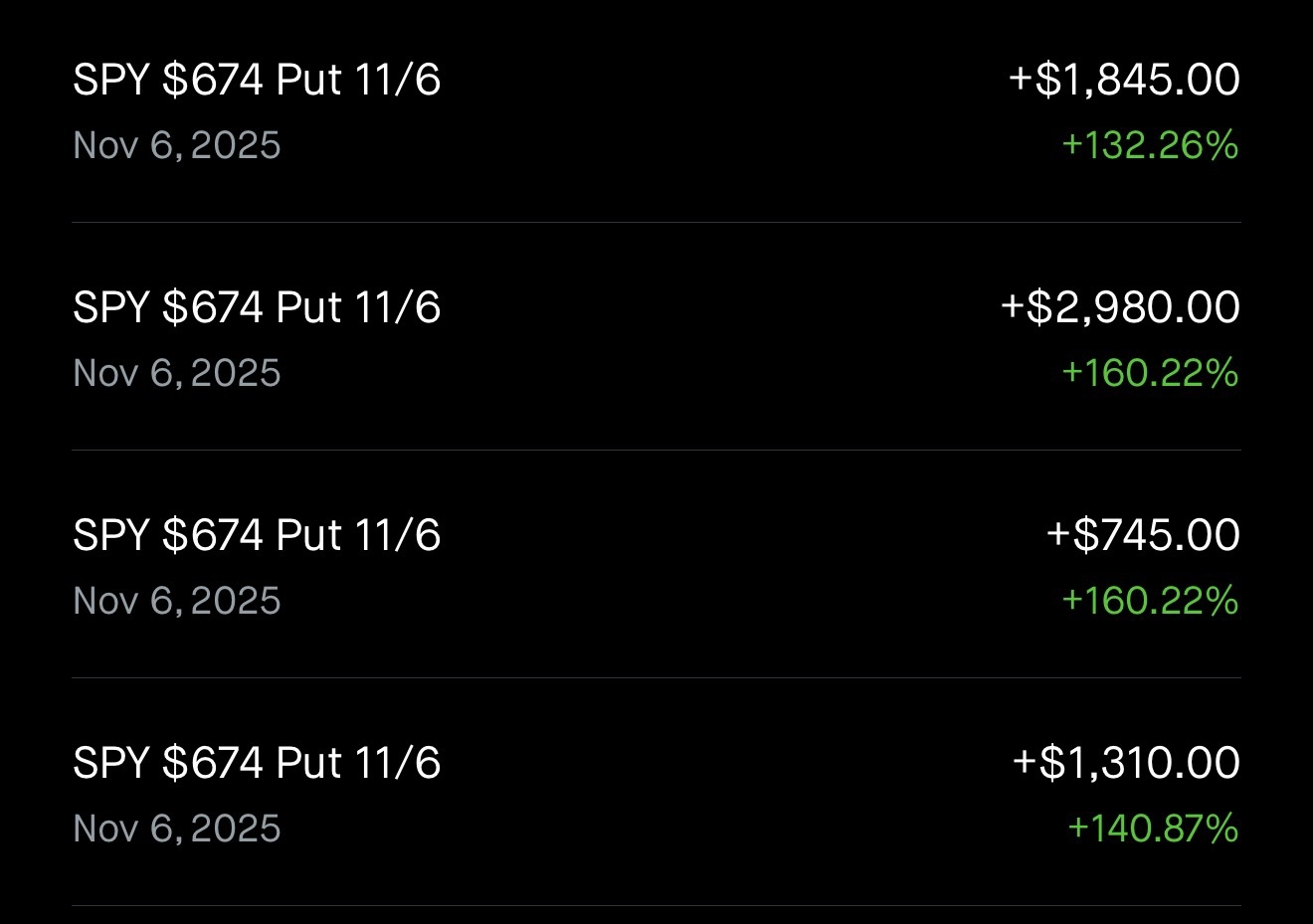
Task: Show details for the +$1,310.00 SPY put
Action: pos(656,794)
